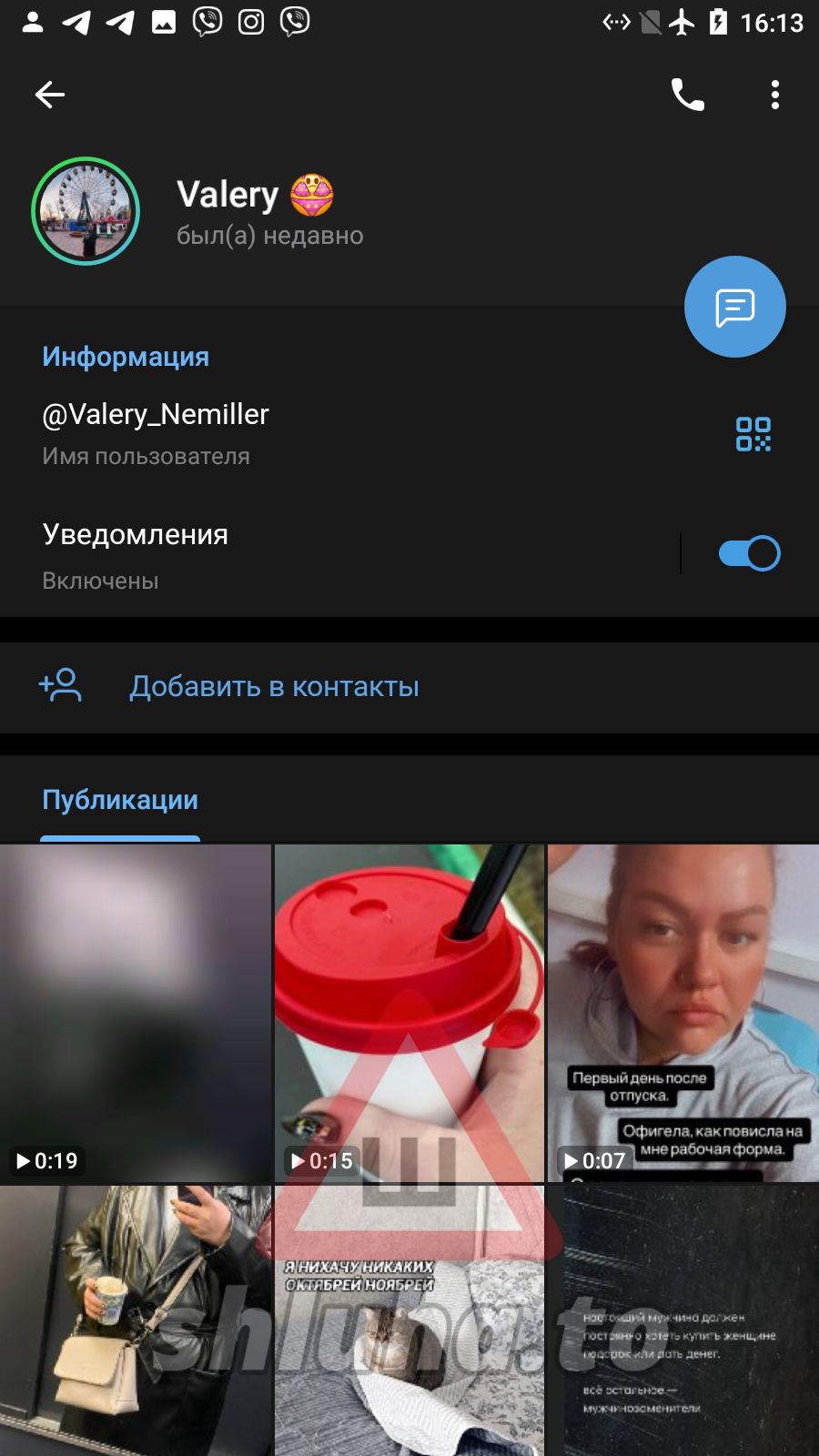Open the 0:07 video with woman's face
This screenshot has width=819, height=1456.
tap(682, 1012)
